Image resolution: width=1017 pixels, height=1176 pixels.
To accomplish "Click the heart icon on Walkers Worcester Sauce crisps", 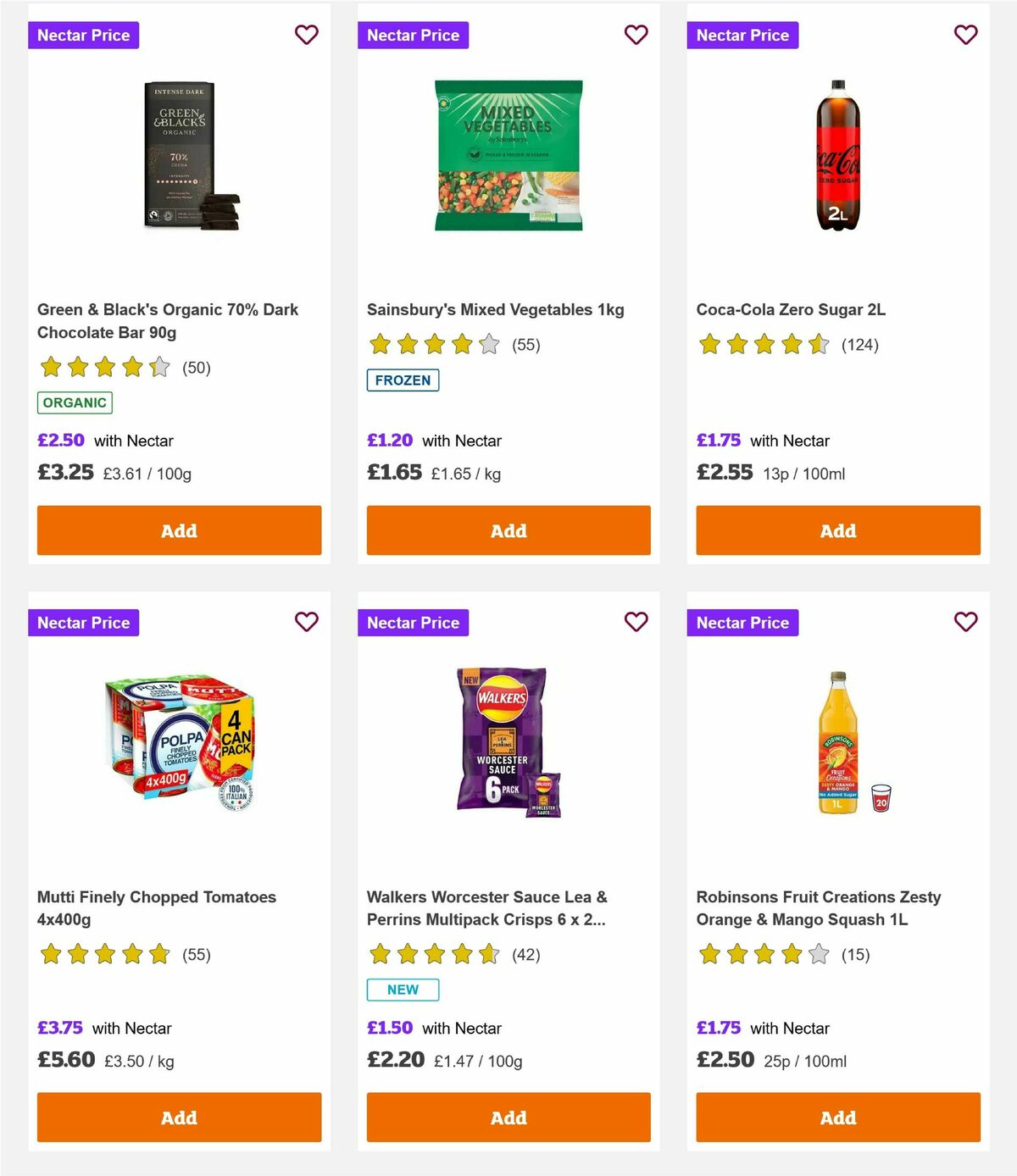I will point(636,621).
